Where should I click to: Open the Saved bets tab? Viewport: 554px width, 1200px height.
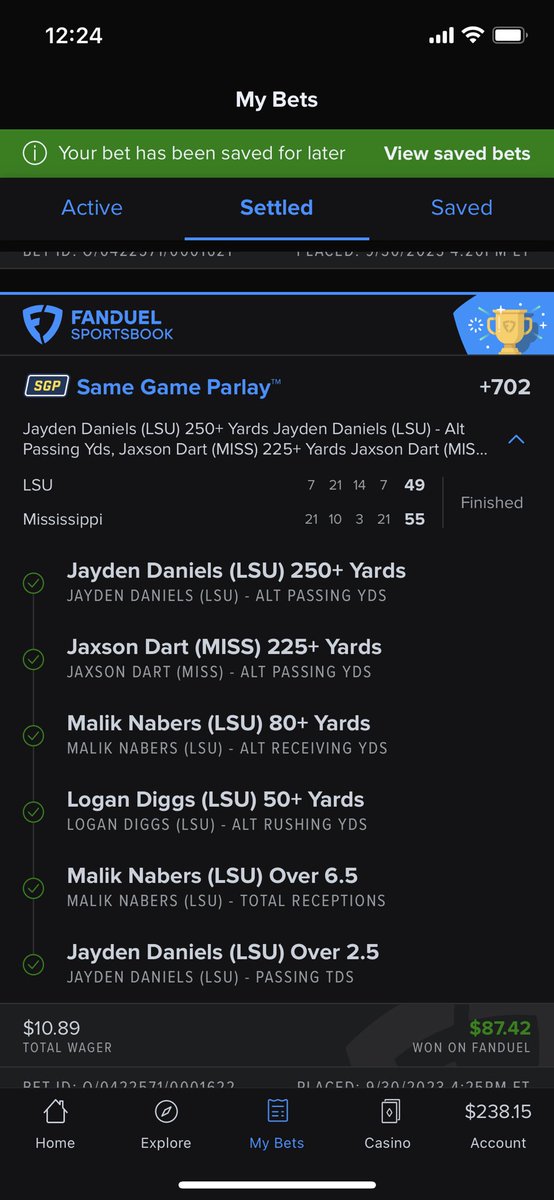[461, 208]
